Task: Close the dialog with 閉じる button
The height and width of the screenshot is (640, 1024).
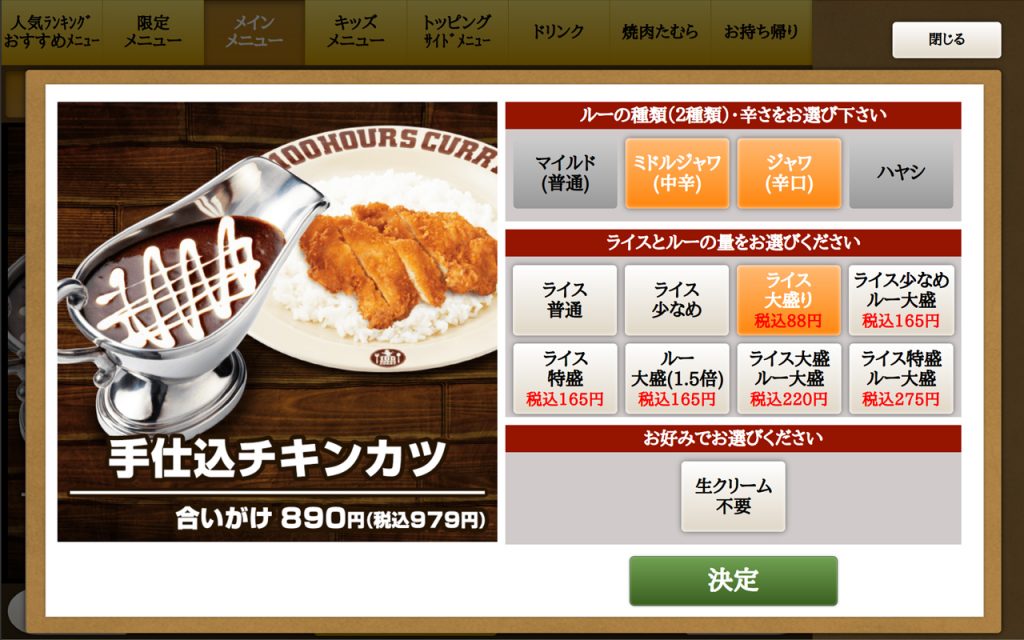Action: [x=946, y=40]
